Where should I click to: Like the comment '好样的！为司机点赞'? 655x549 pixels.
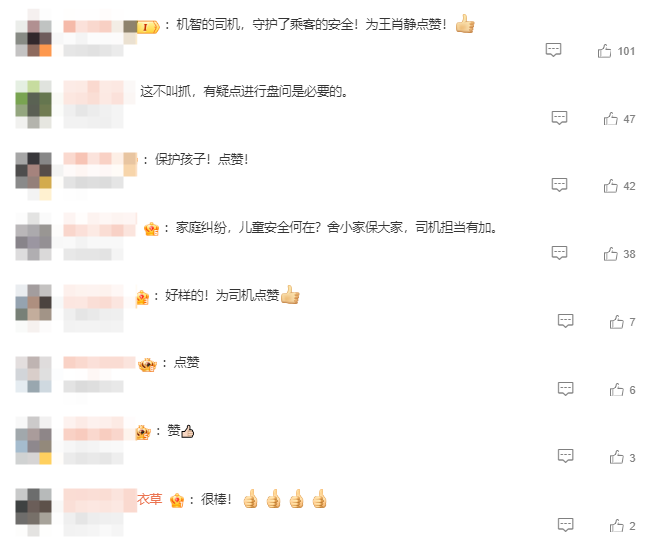617,322
